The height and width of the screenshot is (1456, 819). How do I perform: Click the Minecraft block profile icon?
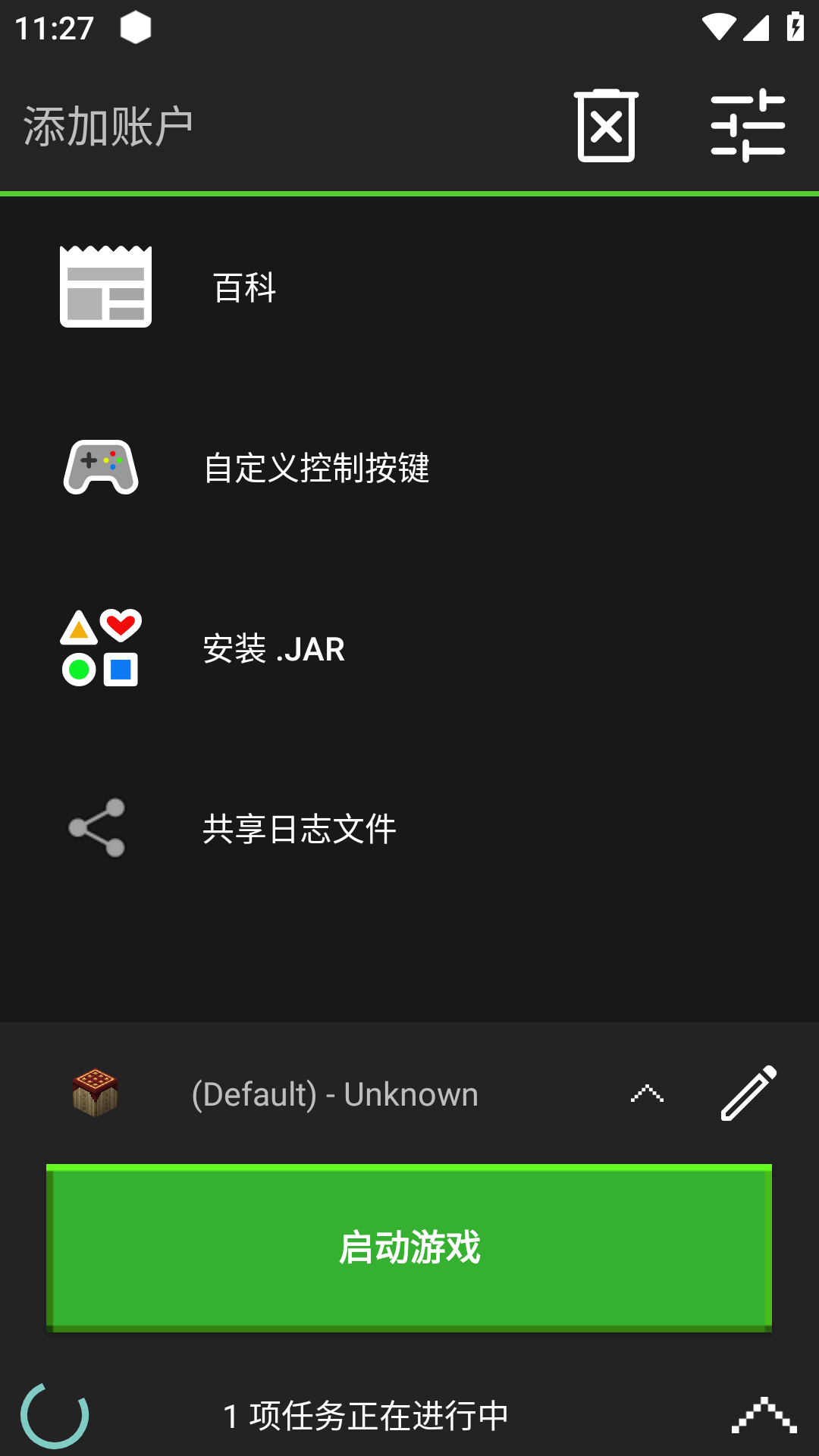point(94,1094)
